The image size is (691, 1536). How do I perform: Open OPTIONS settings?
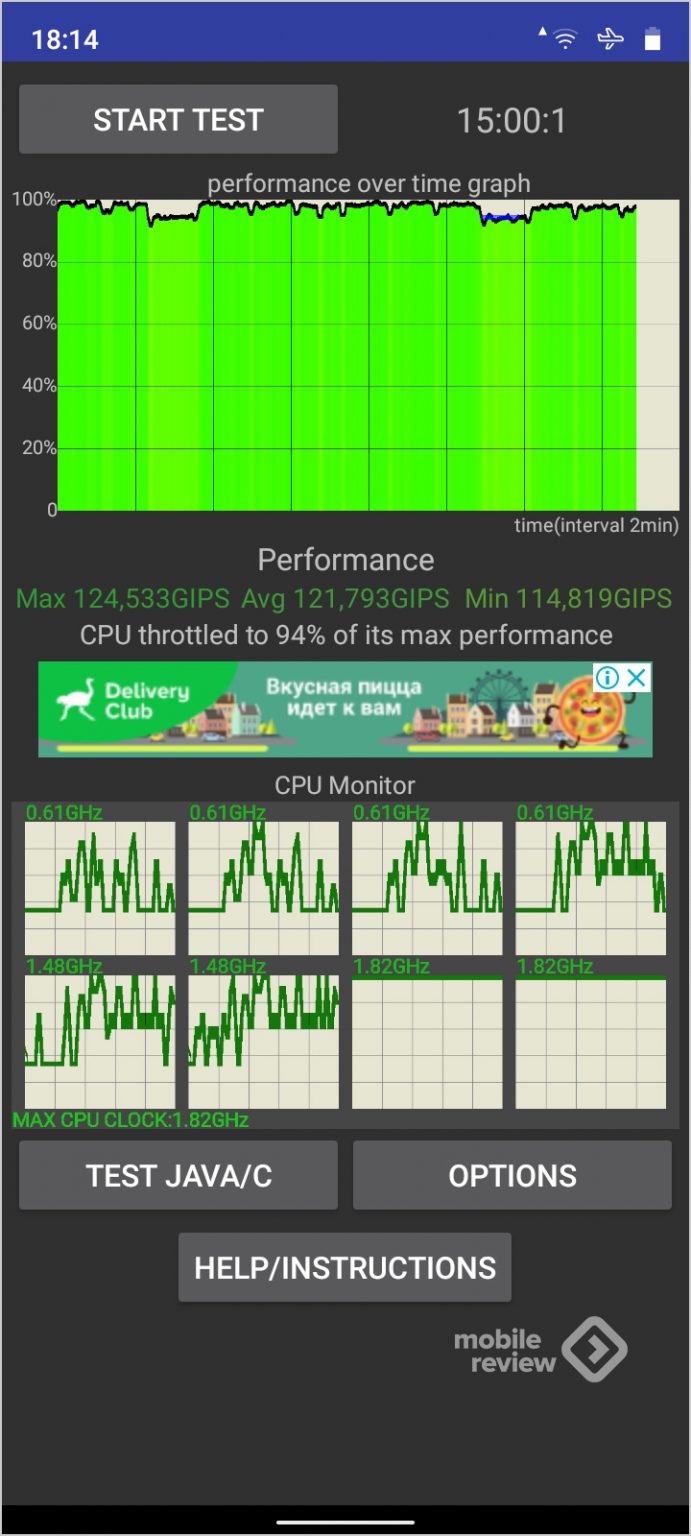512,1175
